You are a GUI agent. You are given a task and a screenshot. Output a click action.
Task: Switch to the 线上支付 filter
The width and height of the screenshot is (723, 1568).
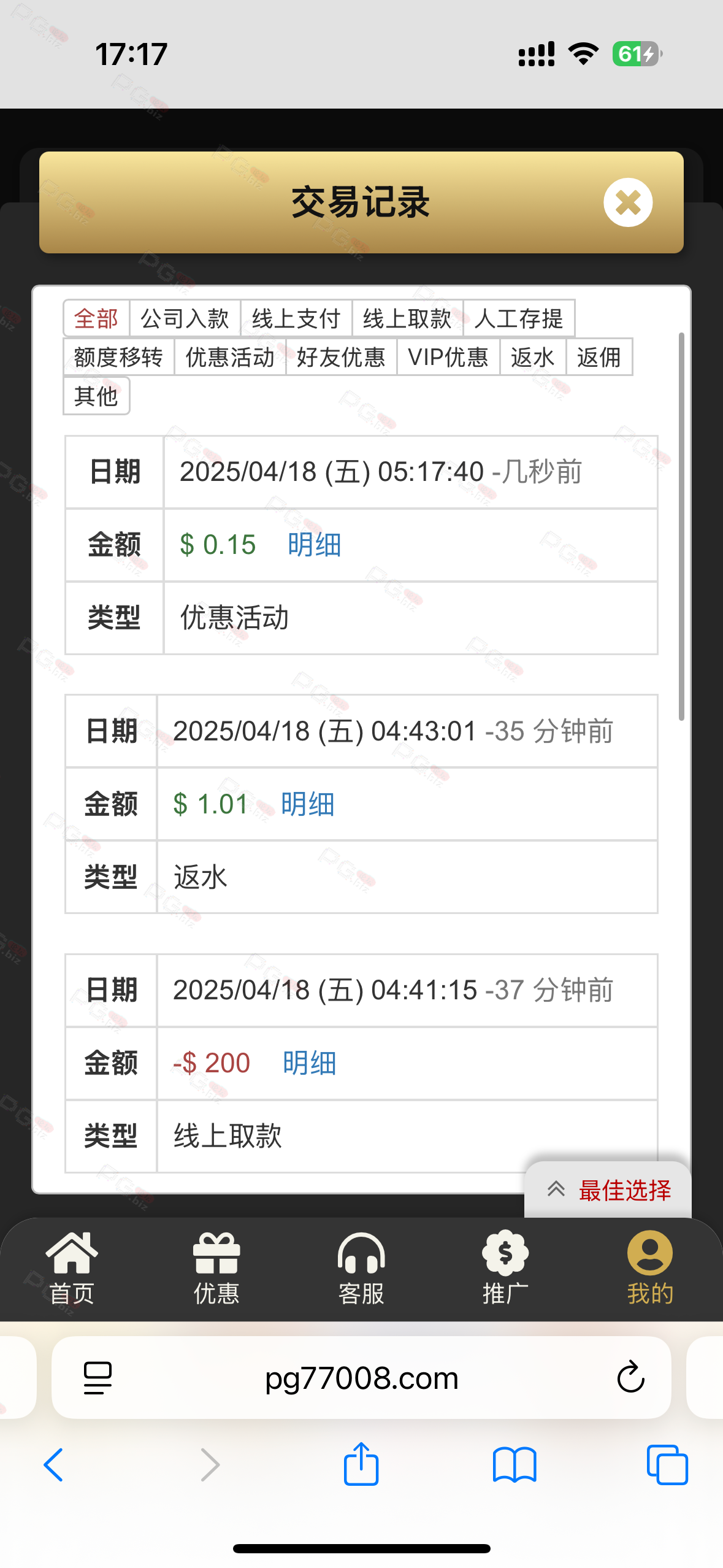click(x=296, y=318)
